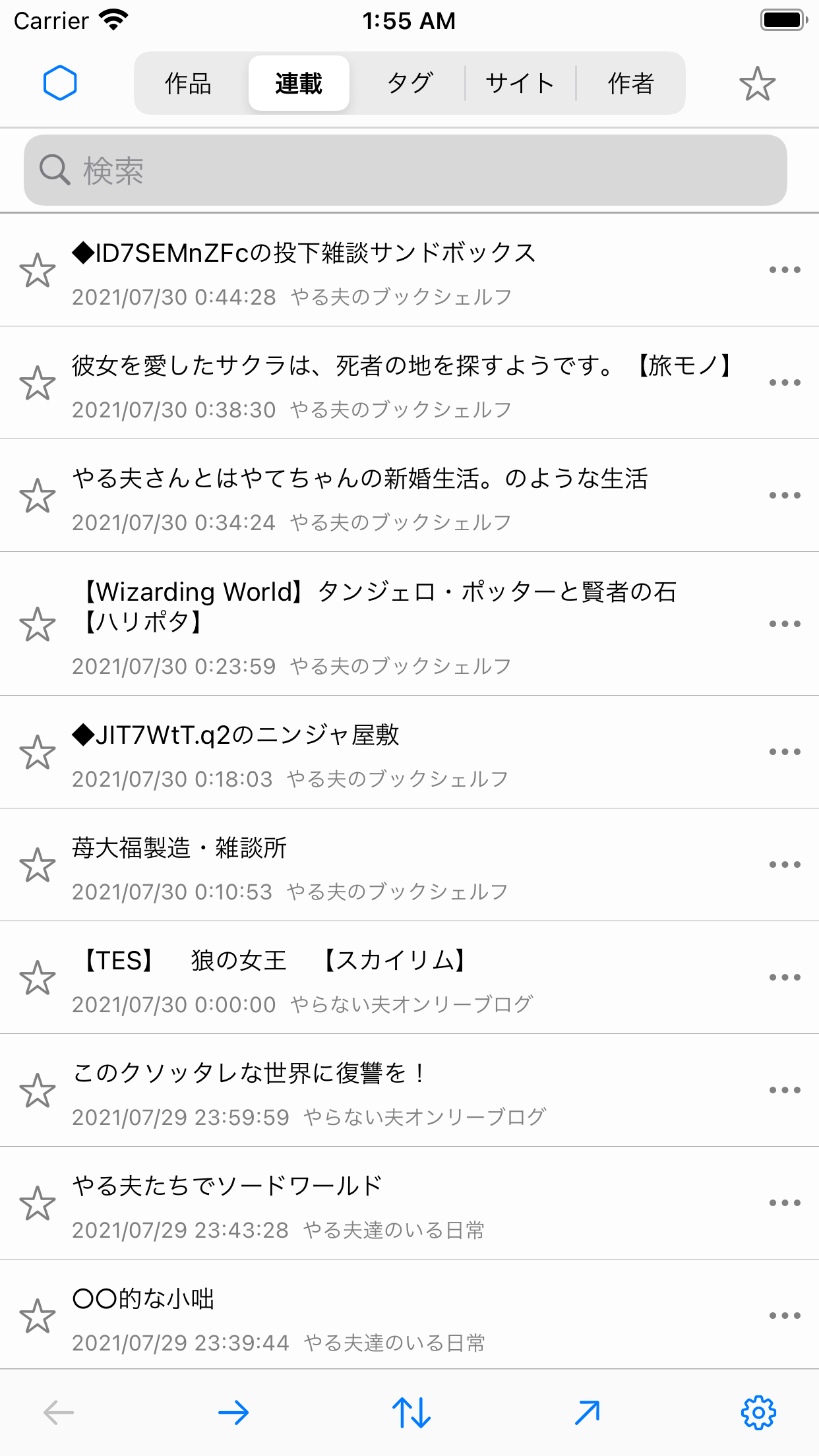Go back using the left arrow
819x1456 pixels.
click(58, 1414)
